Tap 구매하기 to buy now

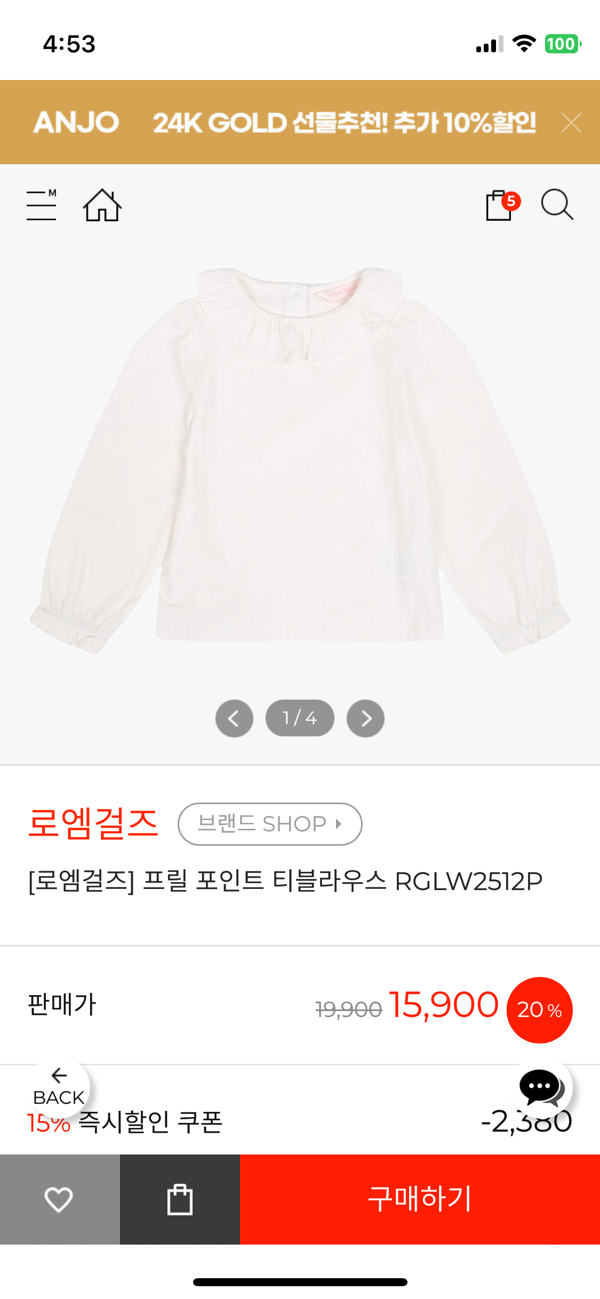coord(420,1199)
